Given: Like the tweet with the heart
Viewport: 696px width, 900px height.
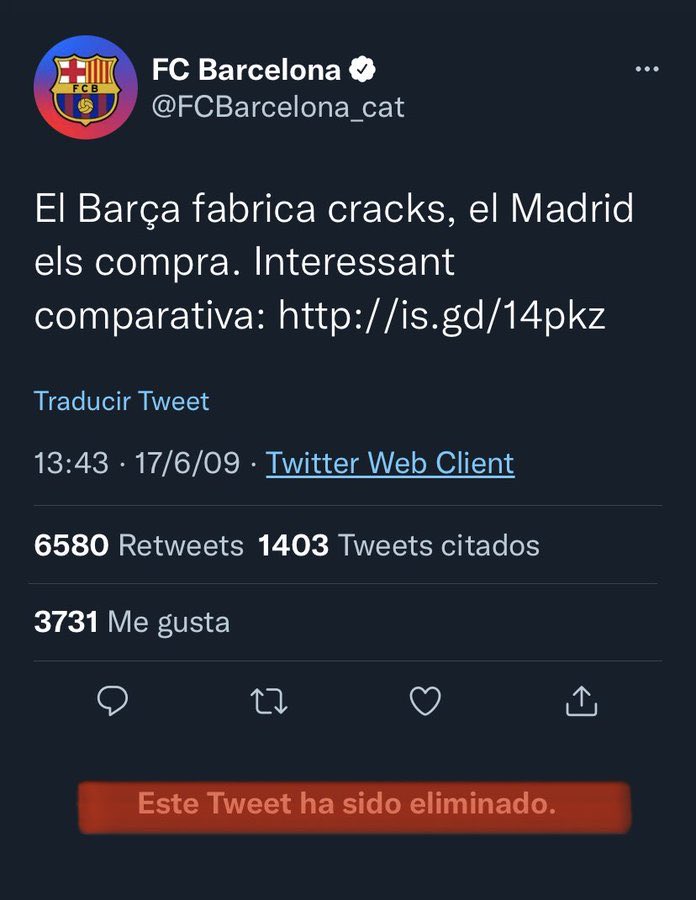Looking at the screenshot, I should tap(426, 701).
